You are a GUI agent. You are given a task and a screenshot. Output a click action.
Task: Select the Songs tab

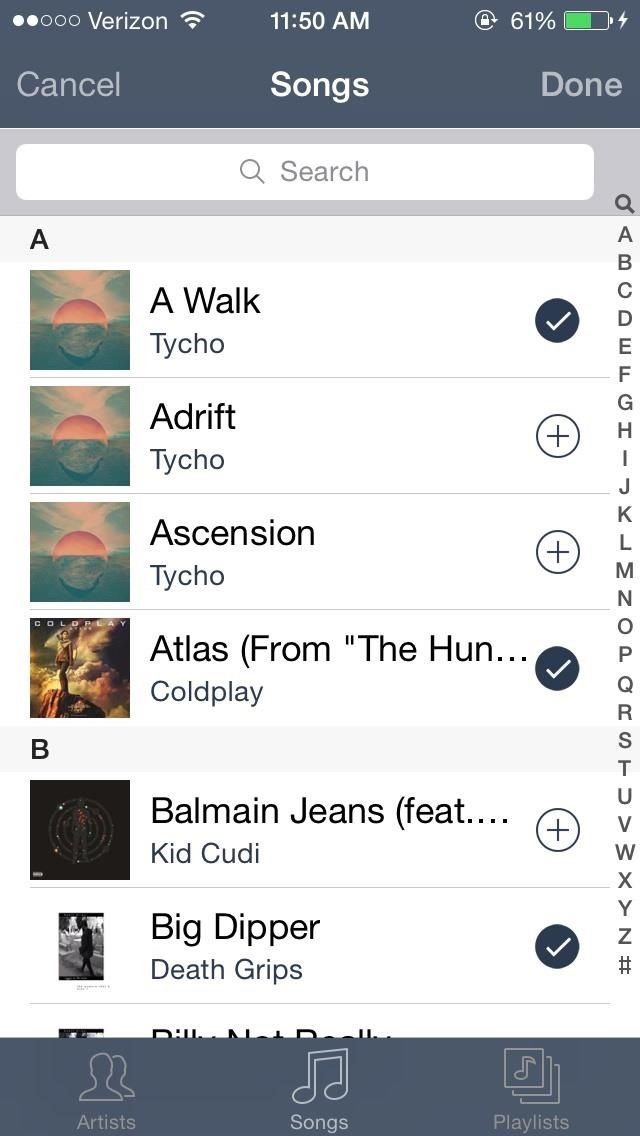point(319,1090)
